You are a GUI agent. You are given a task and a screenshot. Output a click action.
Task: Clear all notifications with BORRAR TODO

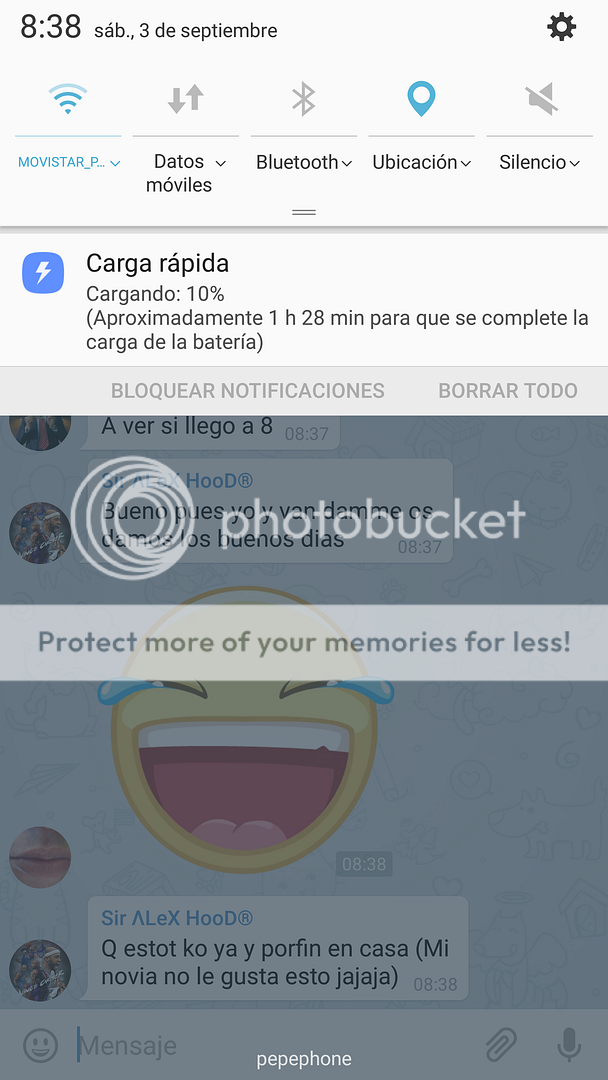(x=507, y=391)
